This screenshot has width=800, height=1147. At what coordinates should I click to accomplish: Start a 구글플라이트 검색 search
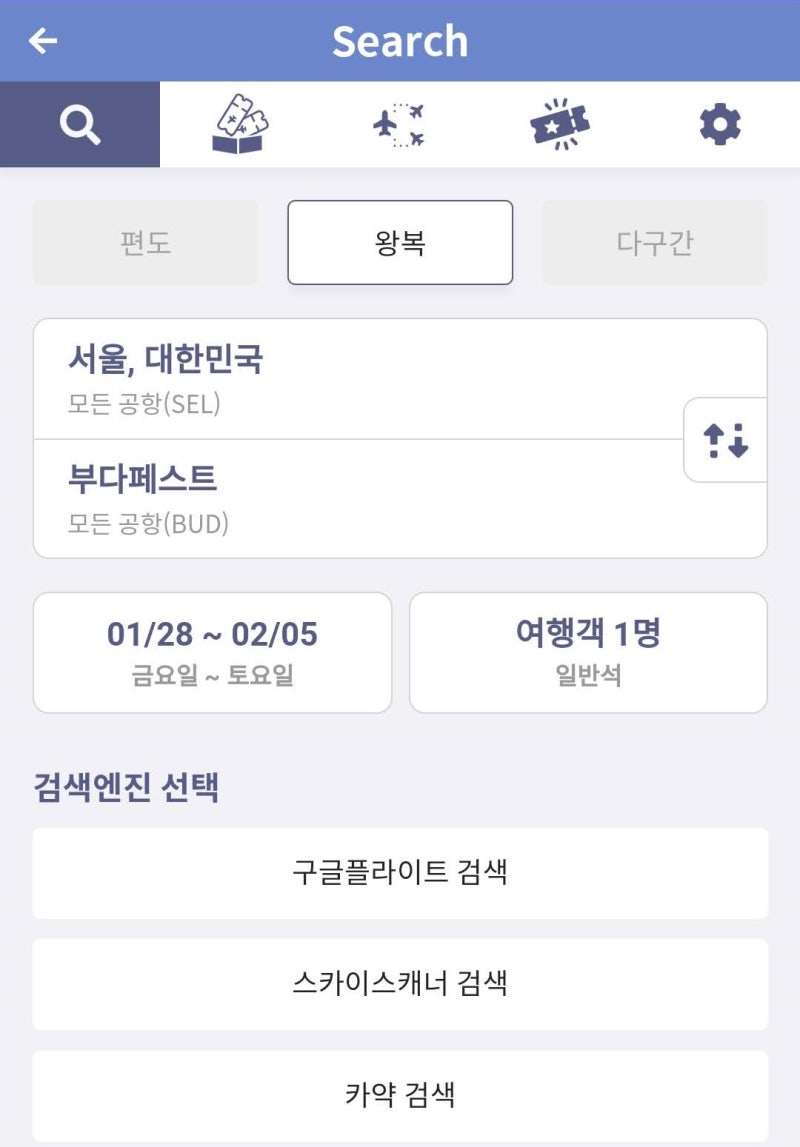point(400,873)
